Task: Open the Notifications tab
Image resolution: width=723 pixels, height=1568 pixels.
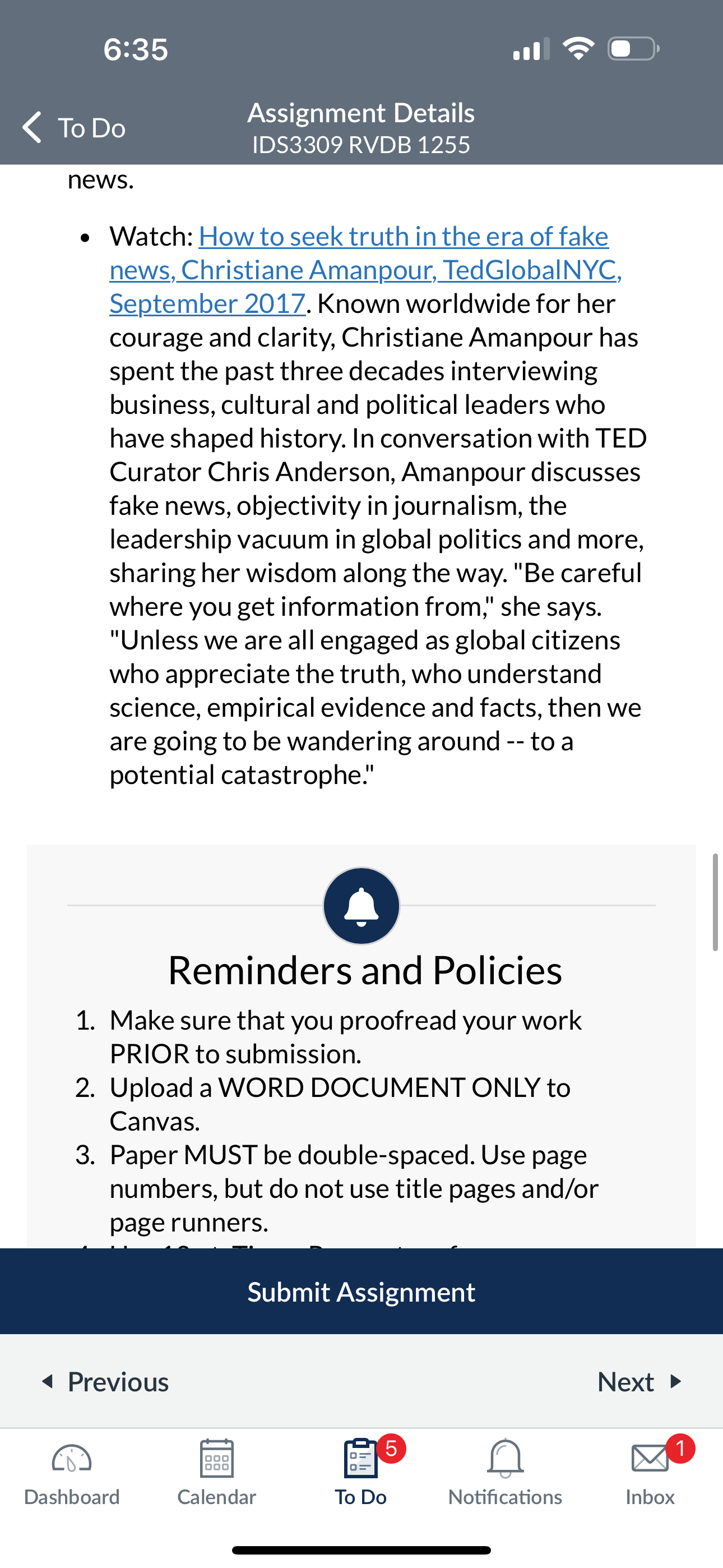Action: click(505, 1473)
